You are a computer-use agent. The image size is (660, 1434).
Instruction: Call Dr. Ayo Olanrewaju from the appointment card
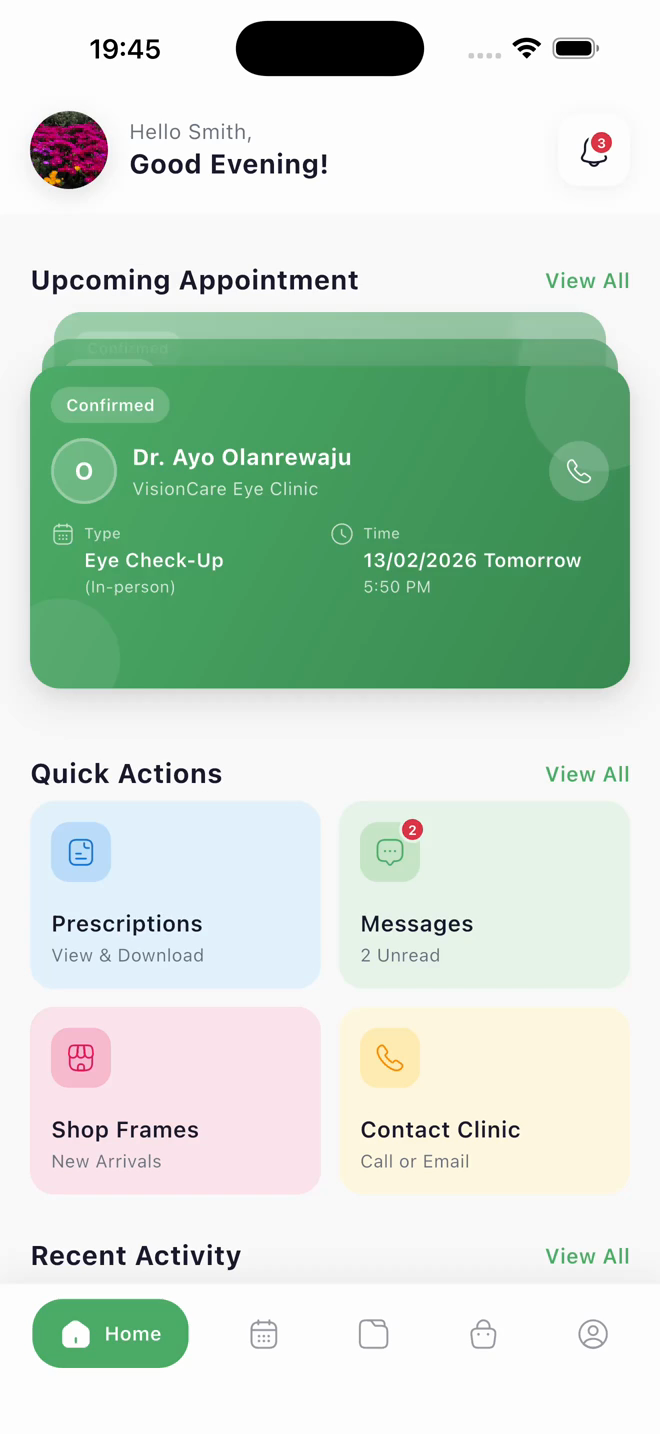coord(579,471)
